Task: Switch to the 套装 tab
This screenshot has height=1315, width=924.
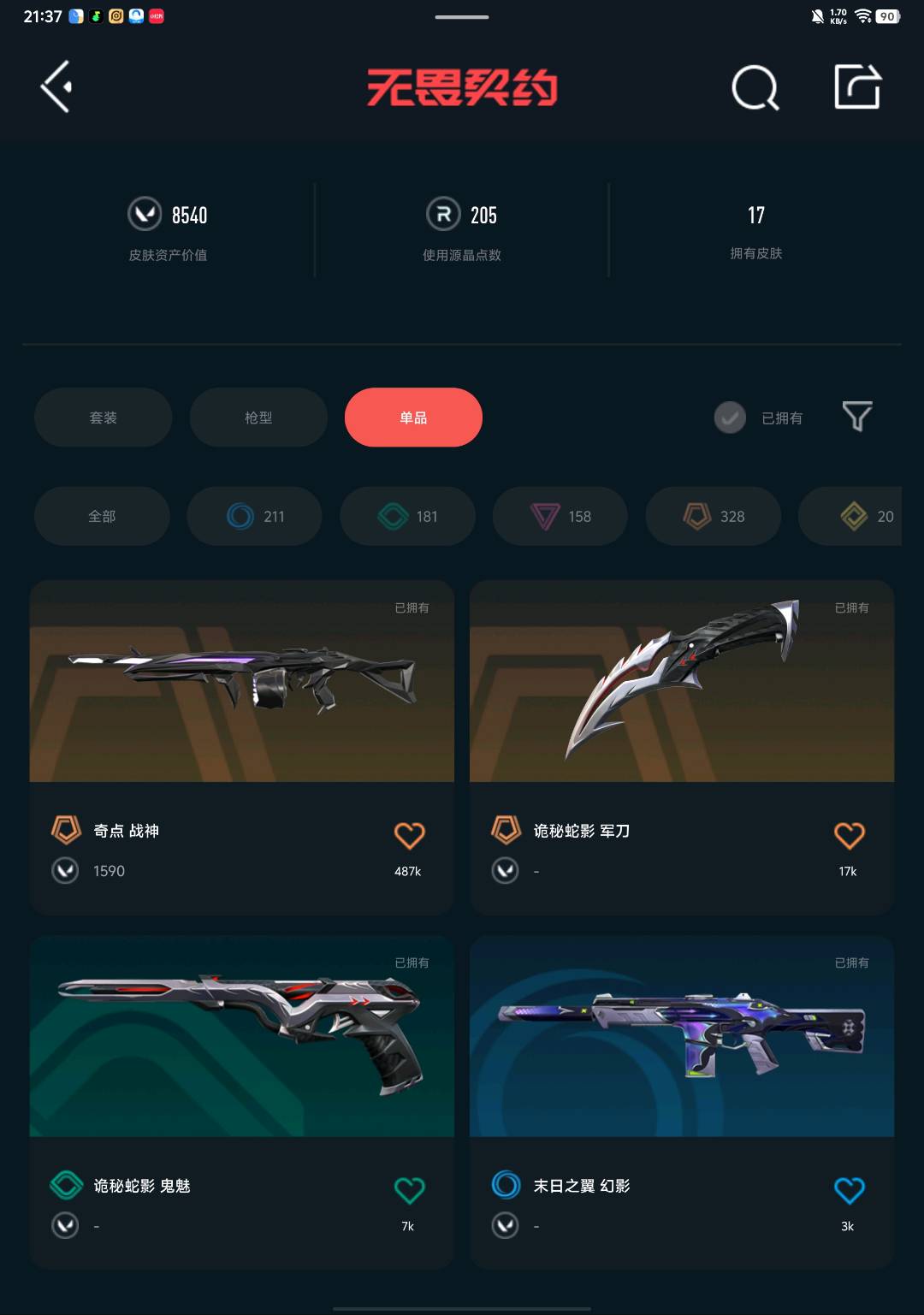Action: [103, 418]
